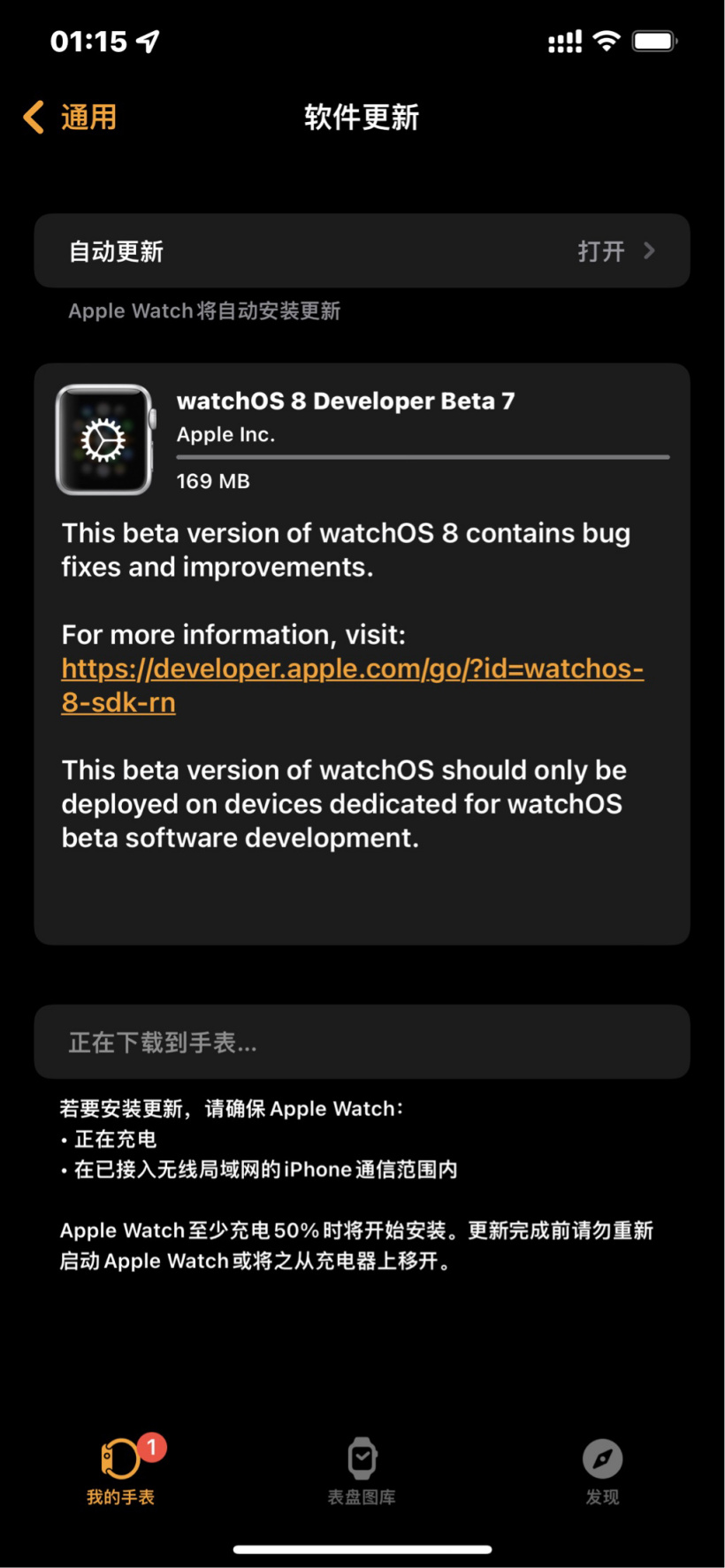The height and width of the screenshot is (1568, 725).
Task: Go back to 通用 settings
Action: (71, 117)
